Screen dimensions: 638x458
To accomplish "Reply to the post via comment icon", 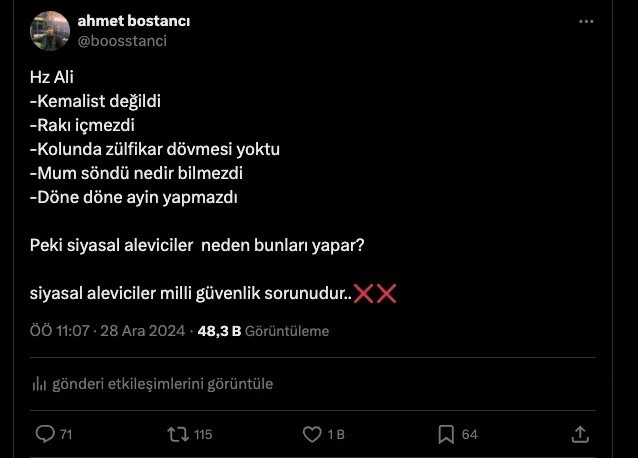I will coord(45,434).
